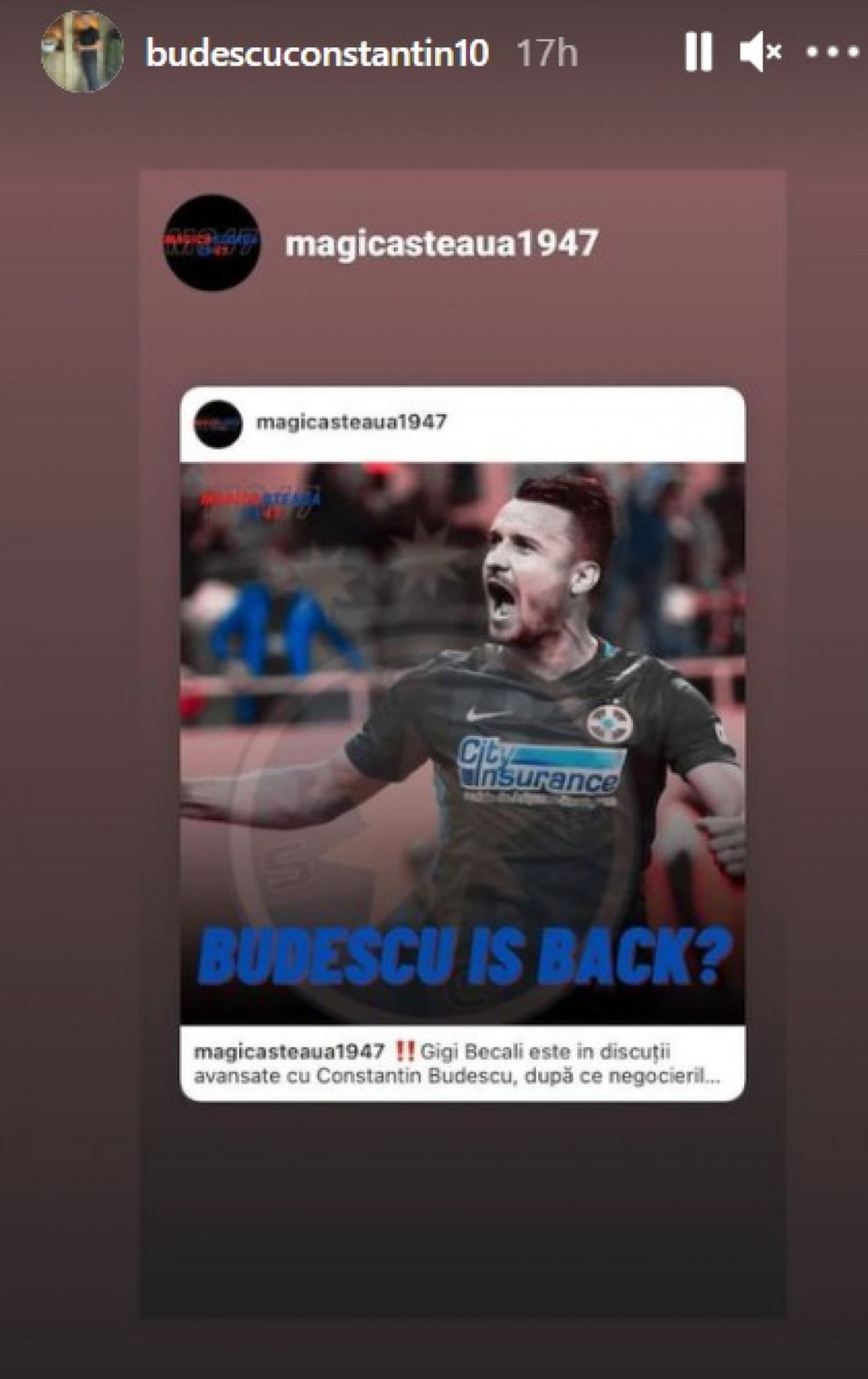Pause the story playback
Image resolution: width=868 pixels, height=1379 pixels.
point(698,52)
